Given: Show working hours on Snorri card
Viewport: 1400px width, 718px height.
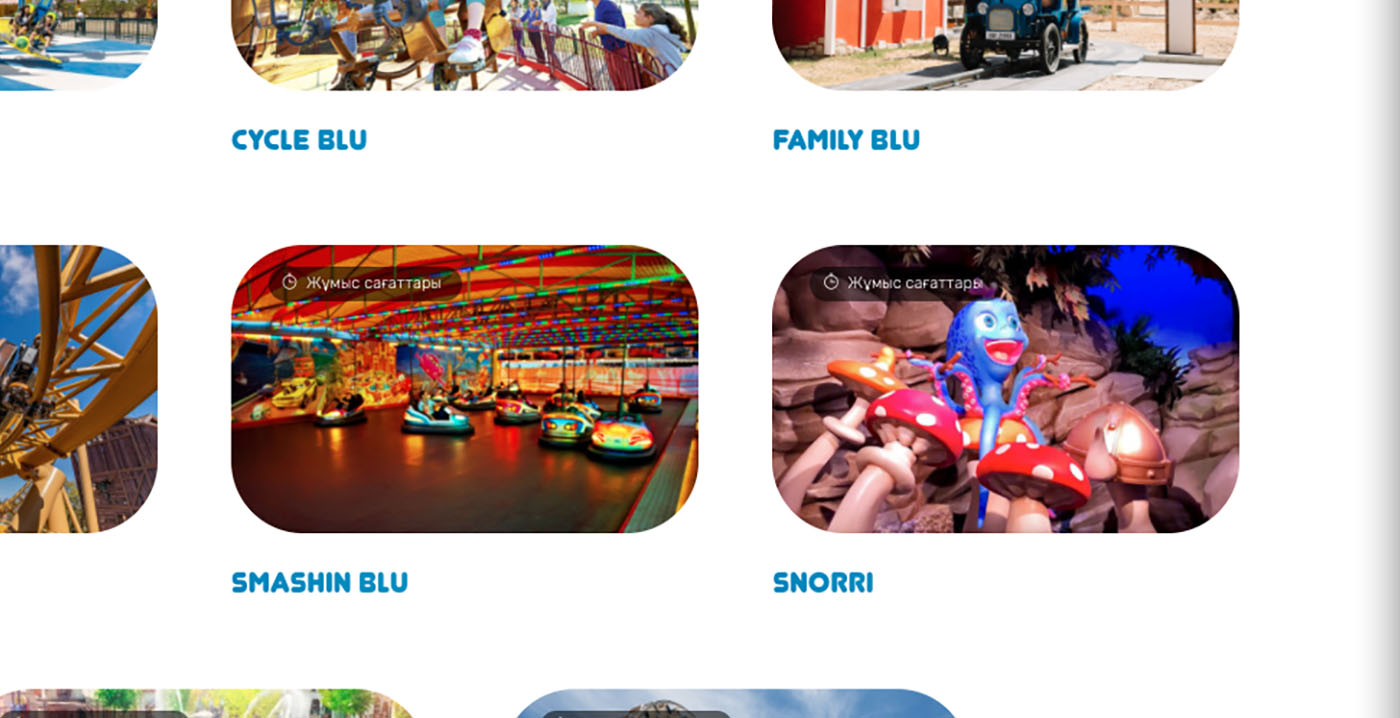Looking at the screenshot, I should coord(903,283).
